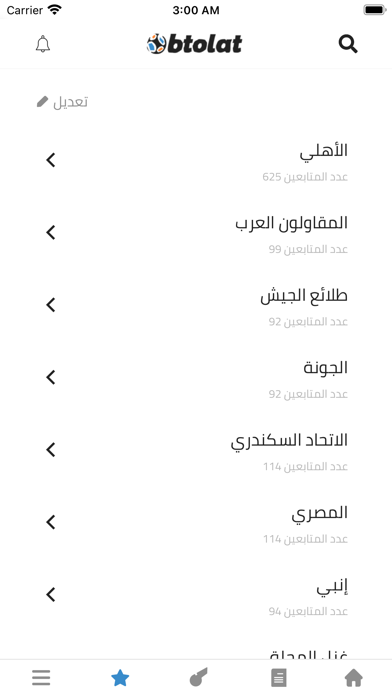Select the طلائع الجيش team
This screenshot has height=696, width=392.
click(x=196, y=305)
